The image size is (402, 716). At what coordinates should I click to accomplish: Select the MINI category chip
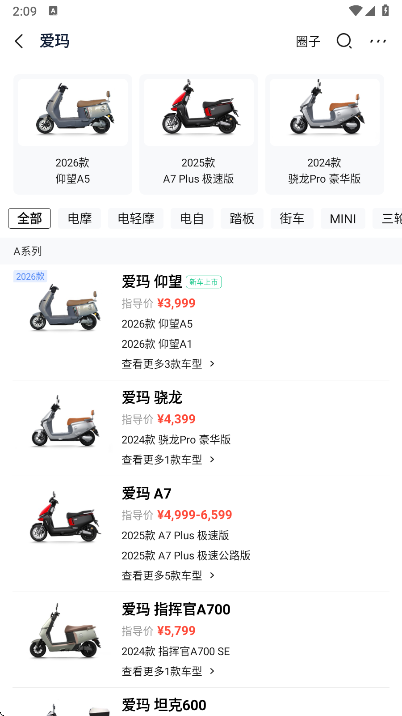[343, 218]
